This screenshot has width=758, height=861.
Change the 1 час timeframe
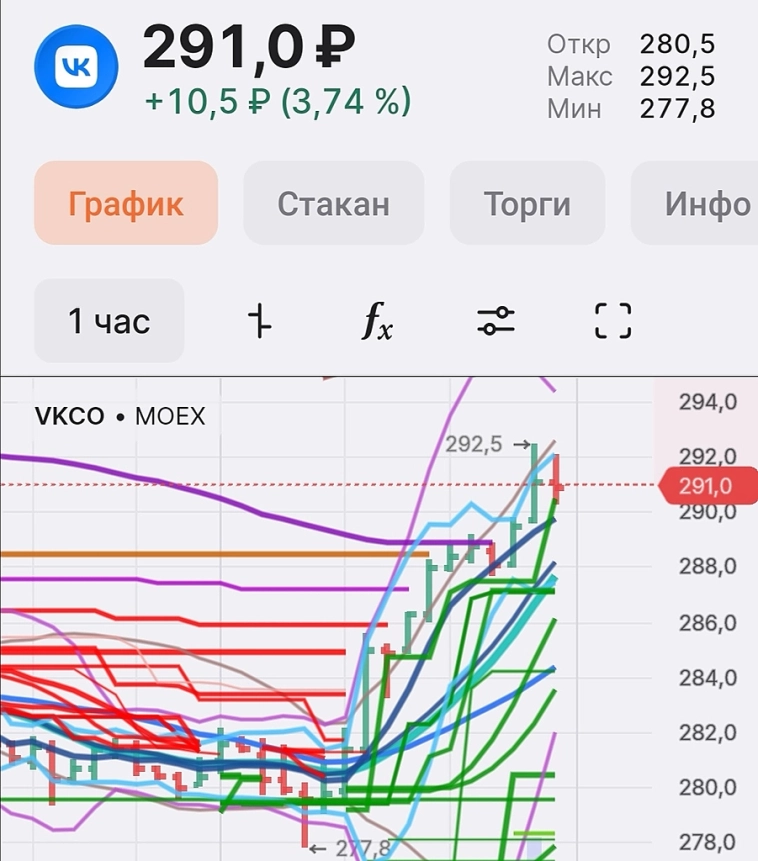109,321
